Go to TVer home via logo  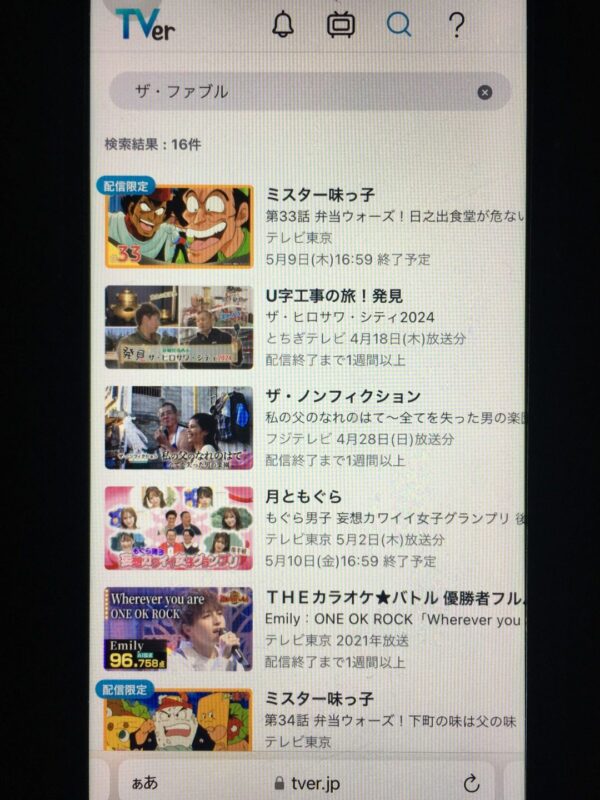(145, 25)
